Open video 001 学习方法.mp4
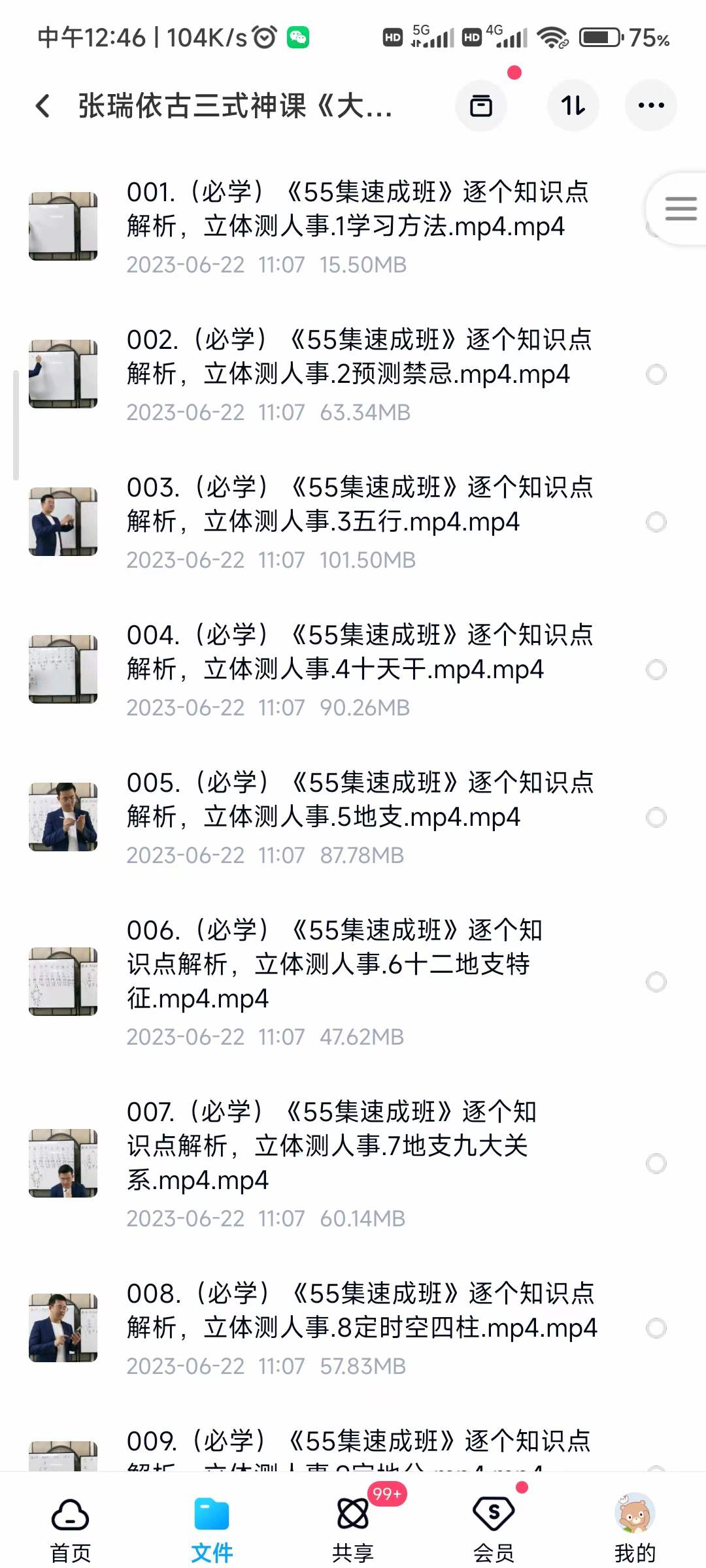This screenshot has width=706, height=1568. (358, 226)
